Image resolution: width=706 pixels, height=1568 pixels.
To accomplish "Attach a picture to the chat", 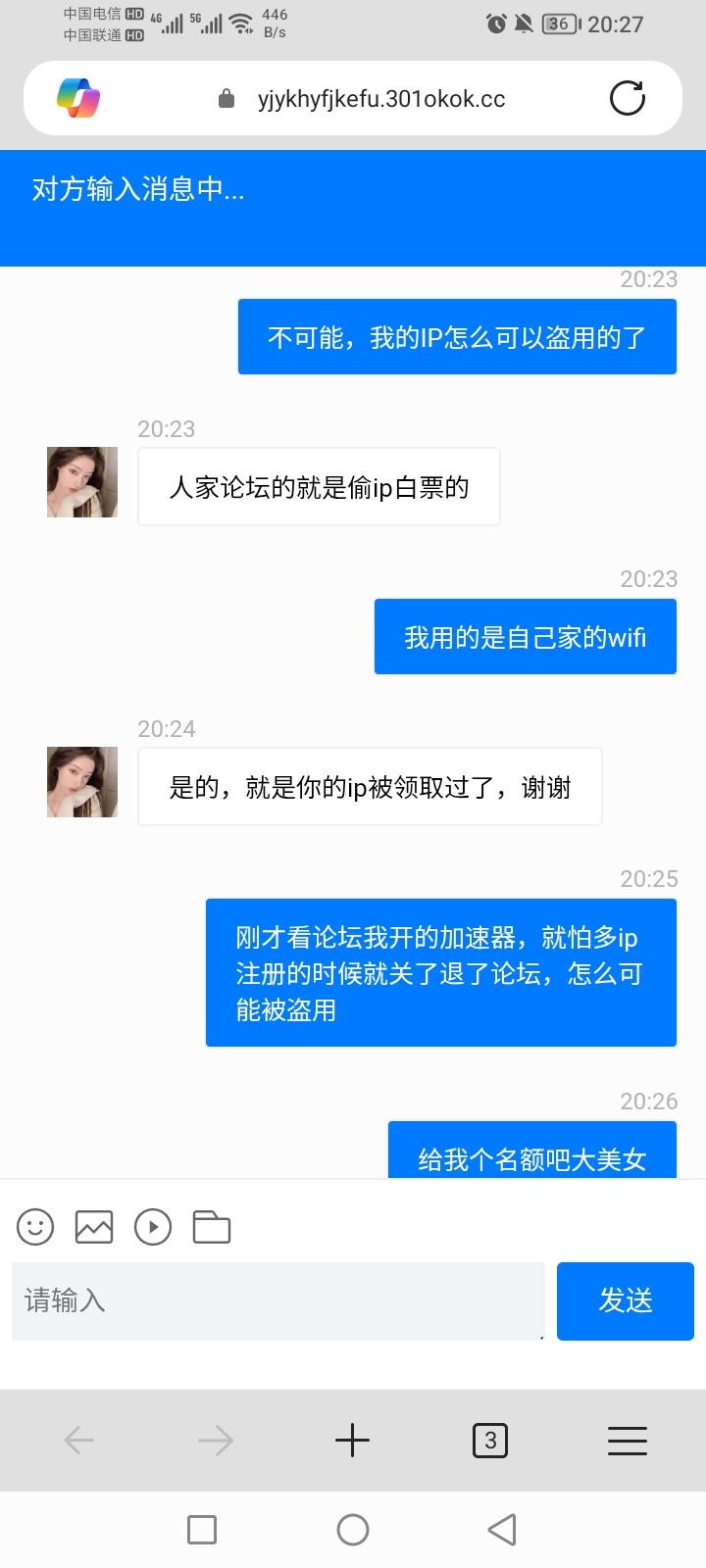I will [94, 1227].
